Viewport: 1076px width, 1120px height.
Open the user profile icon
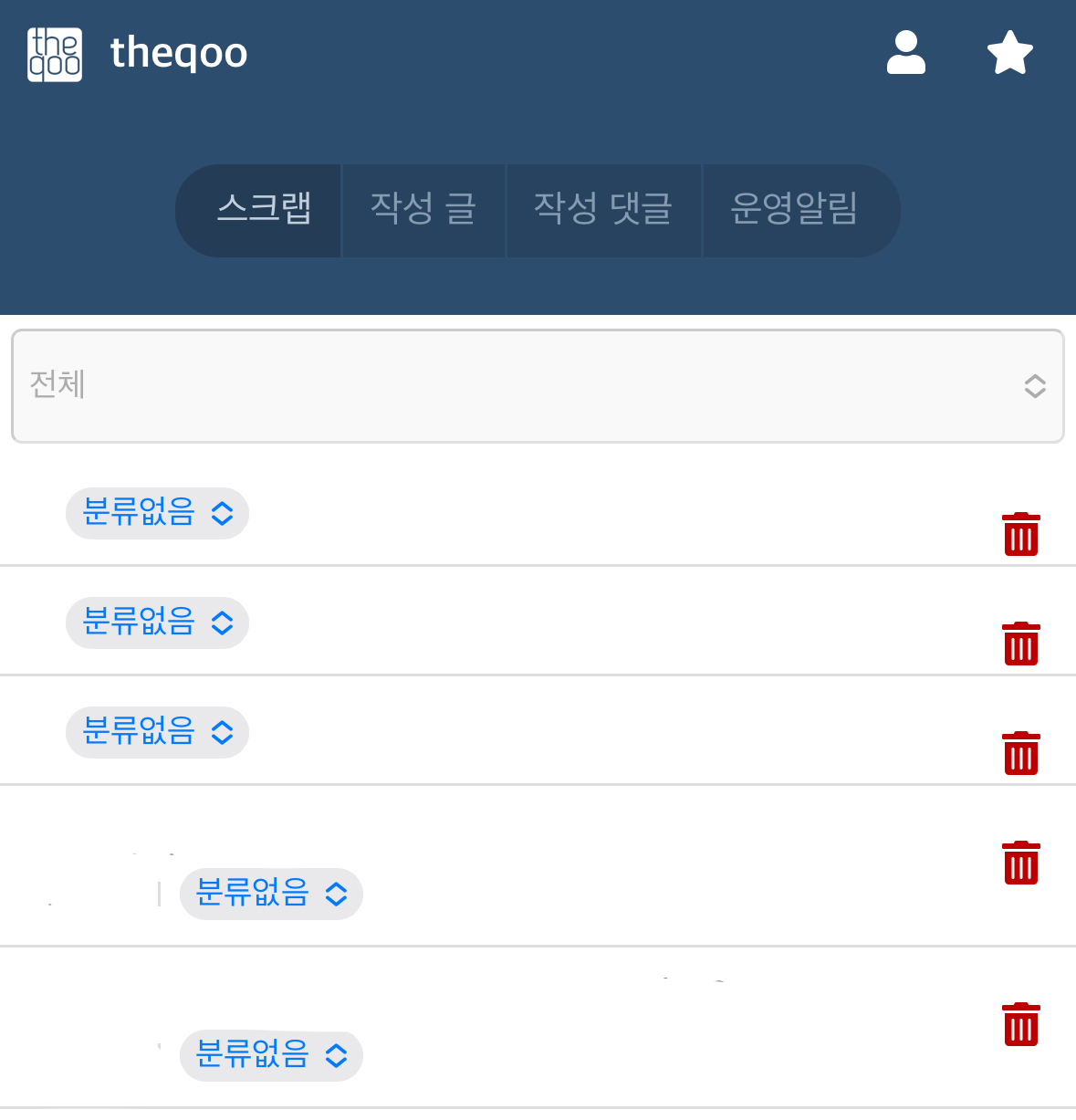tap(905, 53)
